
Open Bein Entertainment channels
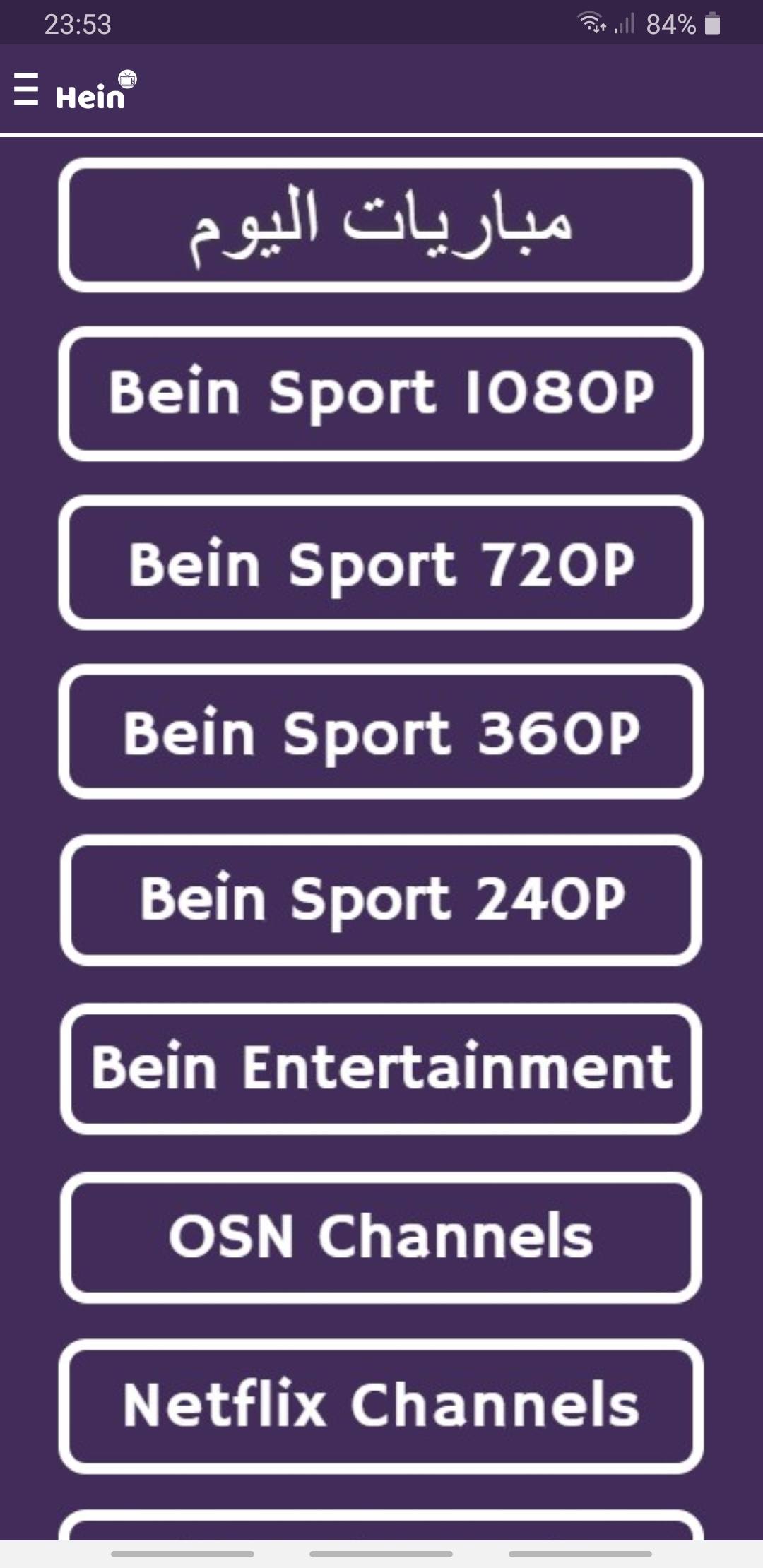[381, 1069]
